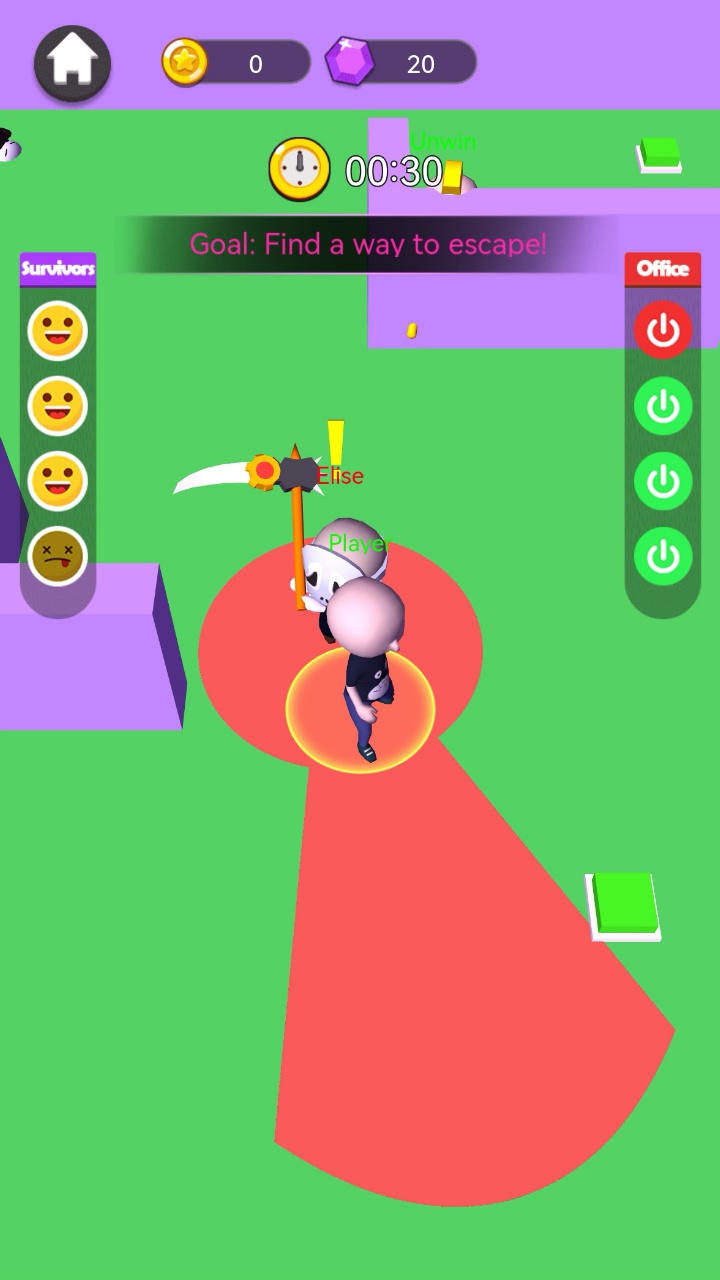This screenshot has width=720, height=1280.
Task: Tap the home button
Action: click(x=72, y=63)
